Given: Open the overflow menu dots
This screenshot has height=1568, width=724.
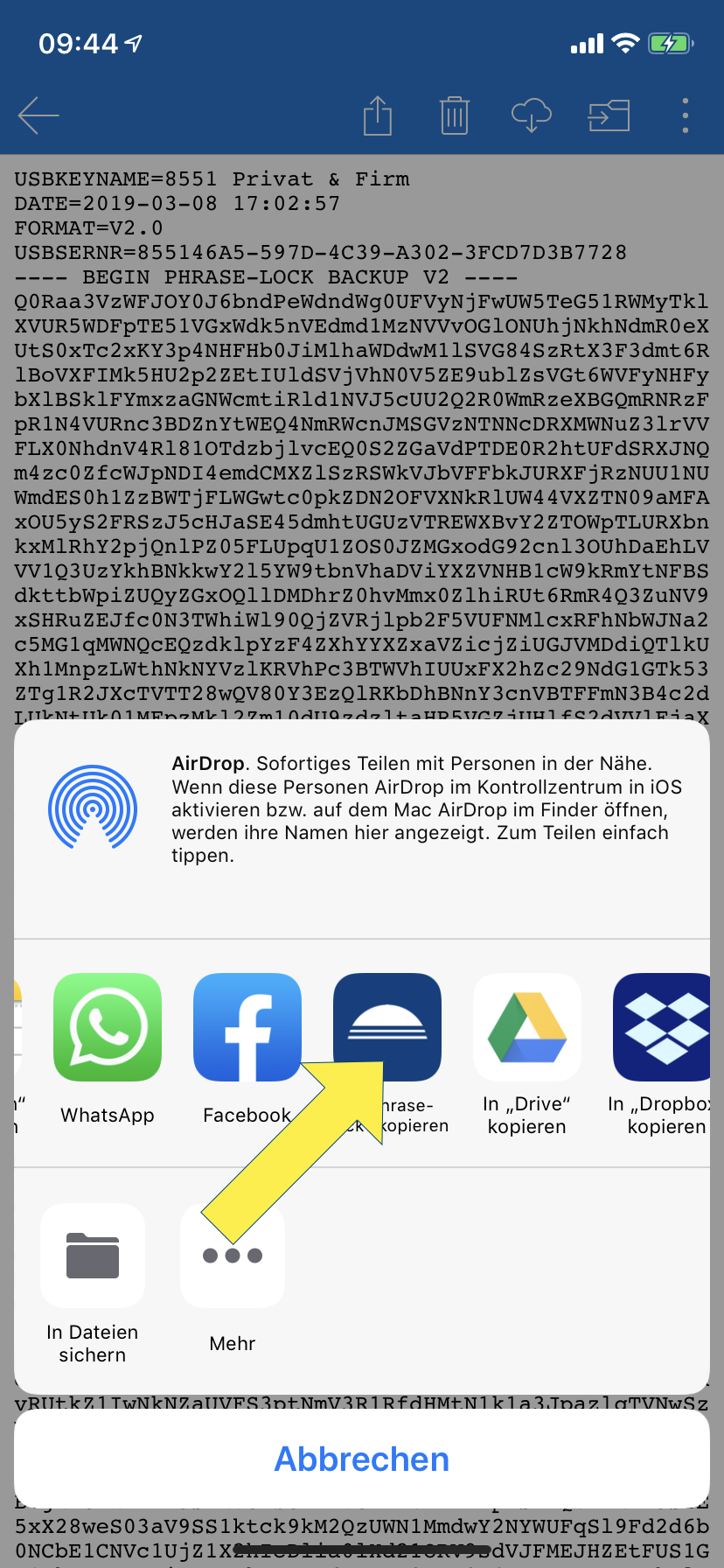Looking at the screenshot, I should tap(685, 115).
